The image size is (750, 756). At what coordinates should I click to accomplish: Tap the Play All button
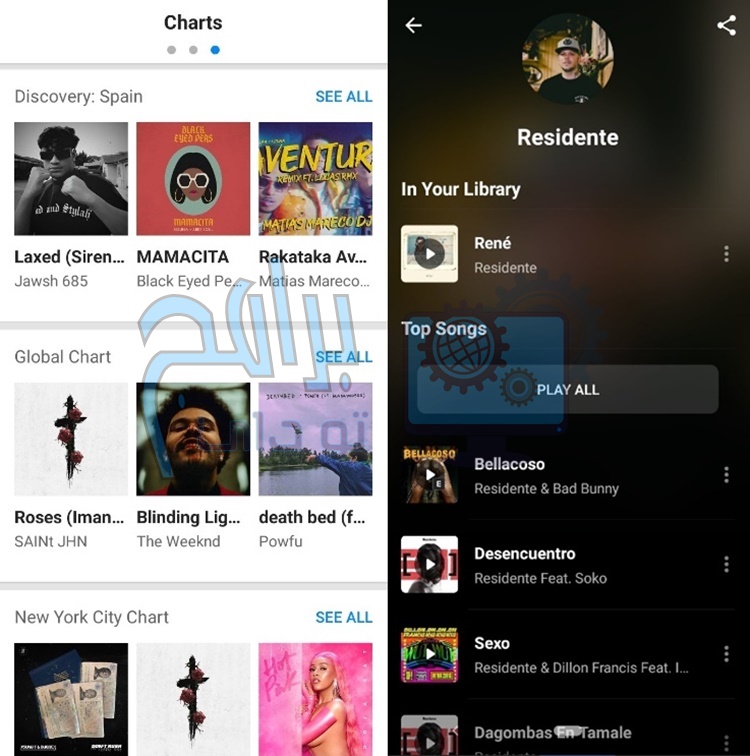pos(567,389)
